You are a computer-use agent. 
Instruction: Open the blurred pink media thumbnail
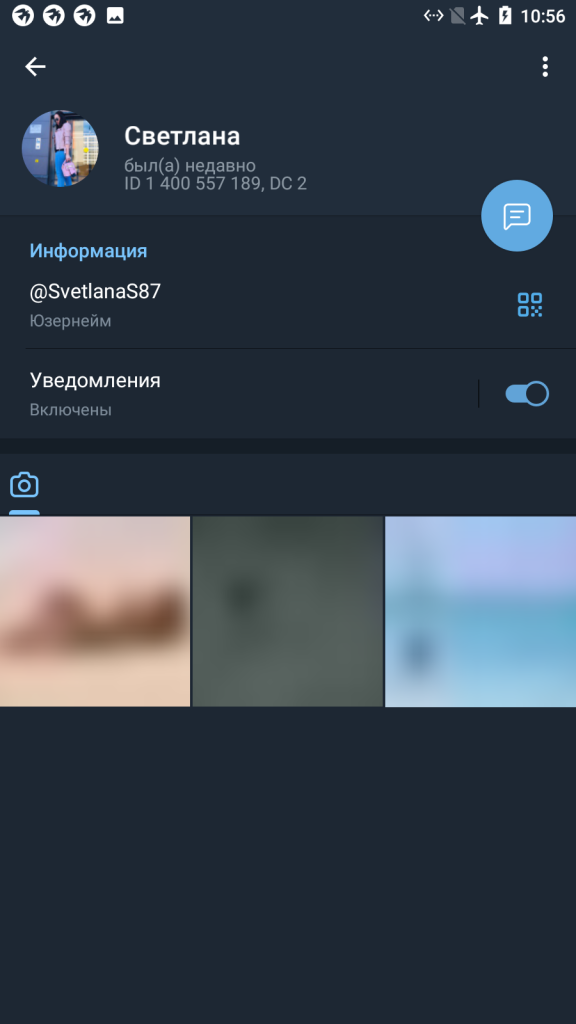(x=95, y=611)
